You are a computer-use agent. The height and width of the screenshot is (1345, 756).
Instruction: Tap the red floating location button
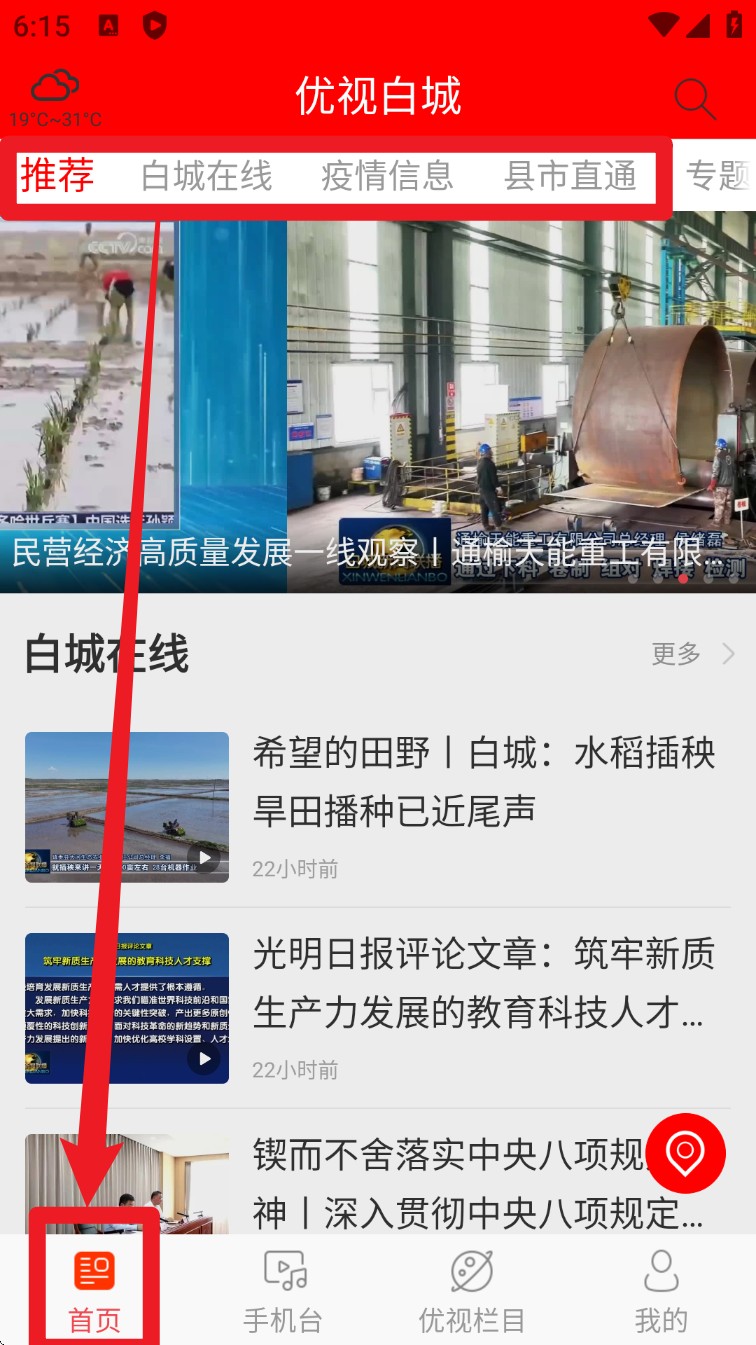pos(685,1152)
